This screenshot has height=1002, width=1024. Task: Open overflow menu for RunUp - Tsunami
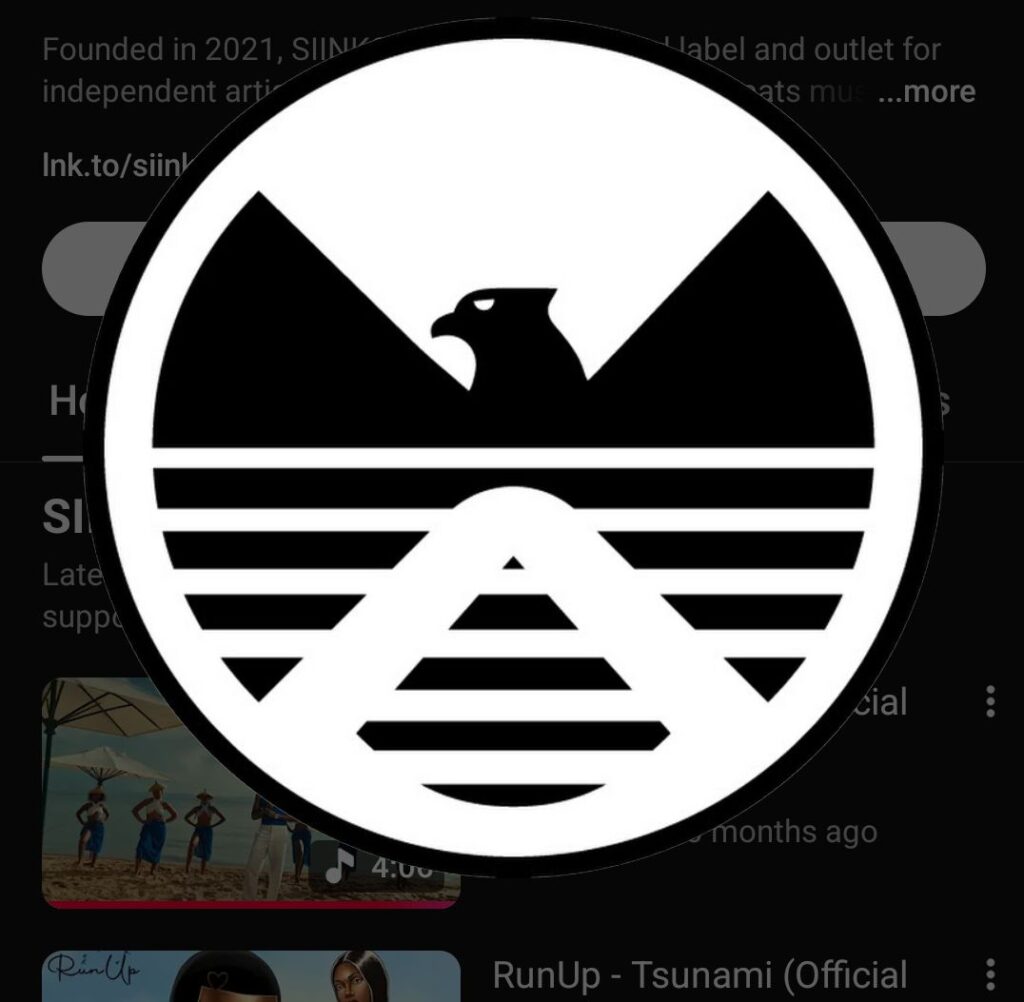click(990, 975)
